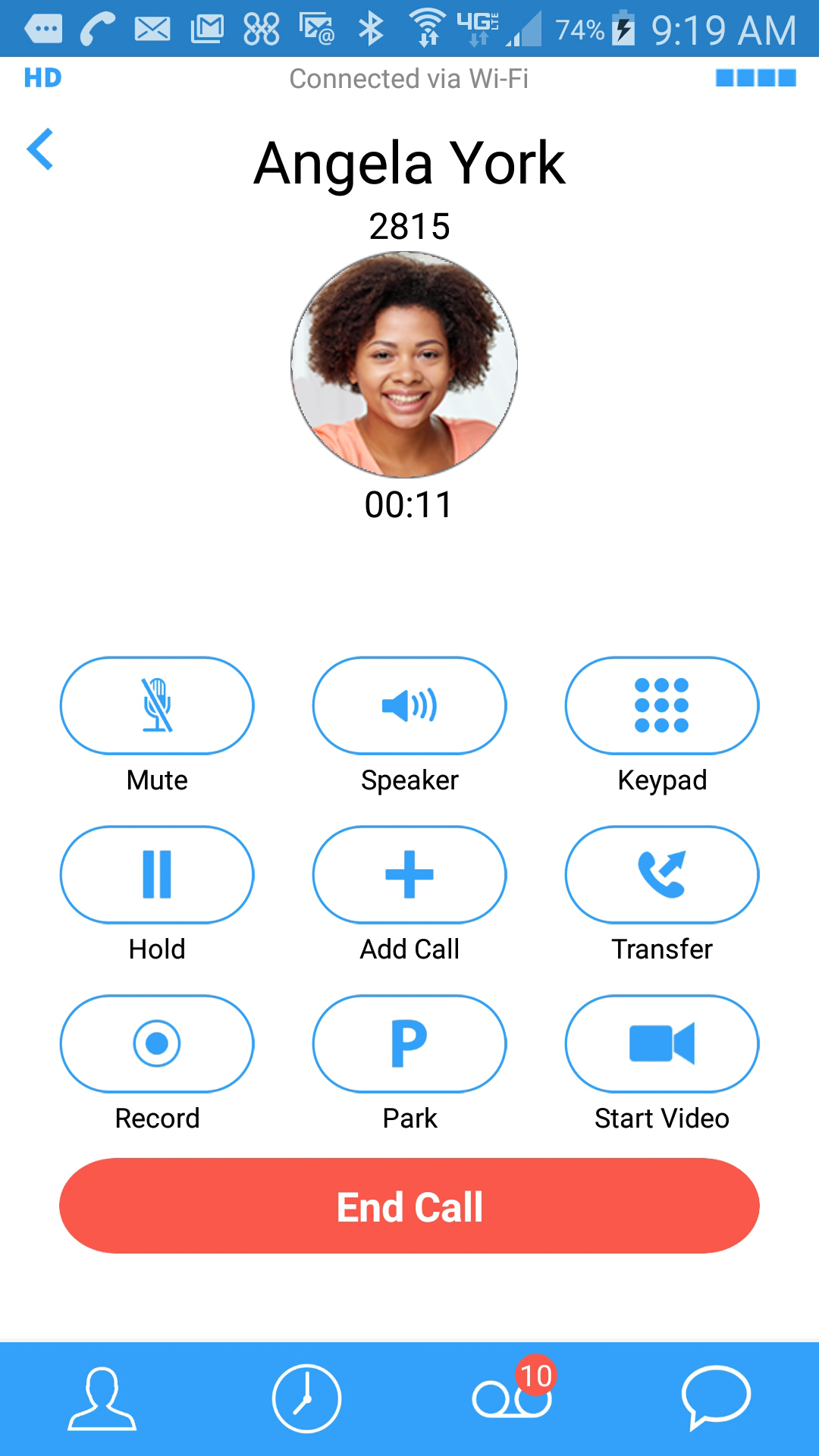
Task: Switch to call history tab
Action: 306,1399
